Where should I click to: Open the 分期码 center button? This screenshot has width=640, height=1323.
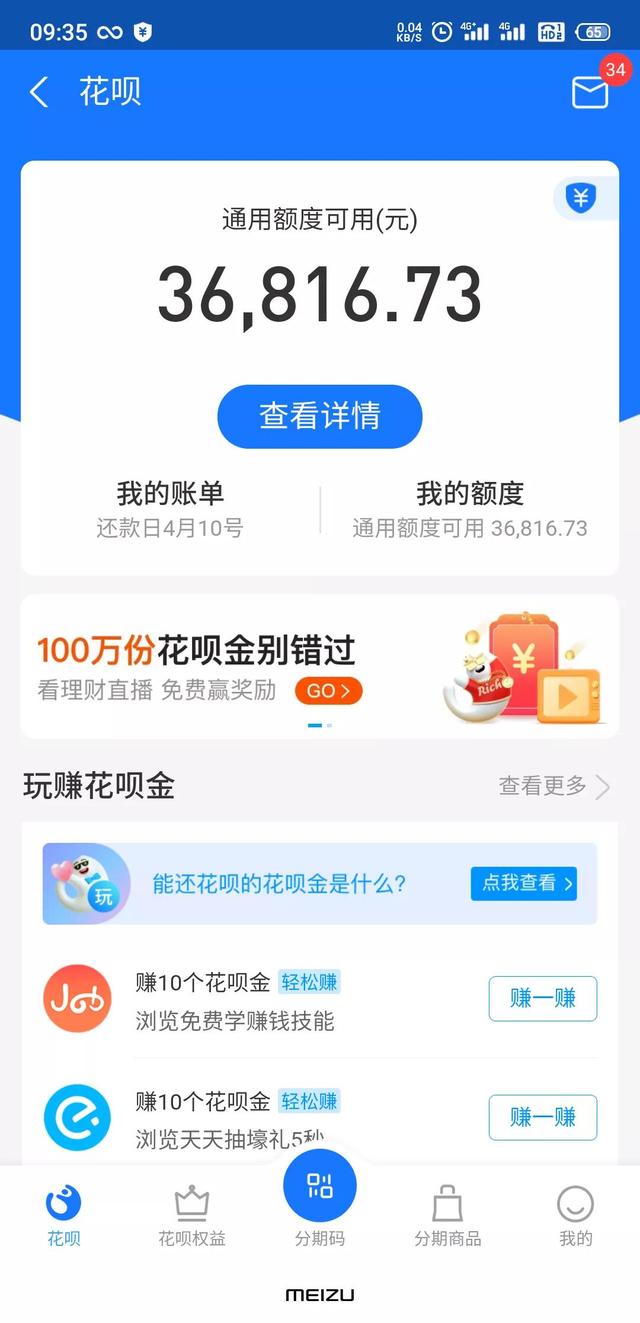tap(320, 1190)
